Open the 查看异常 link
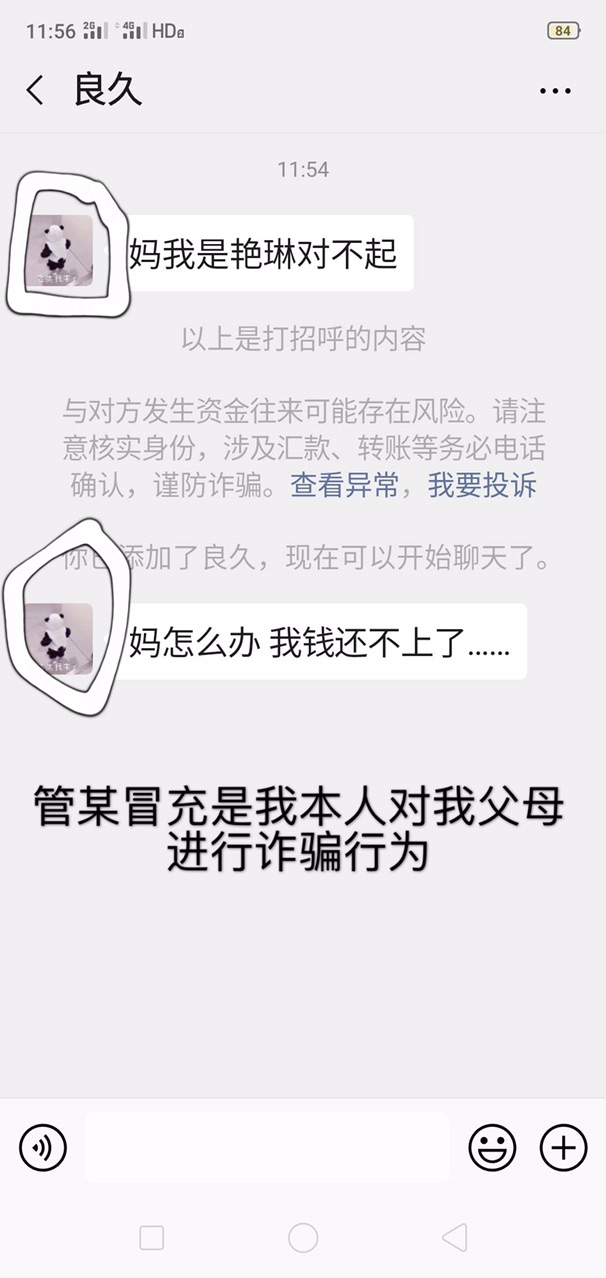The width and height of the screenshot is (606, 1278). (x=345, y=486)
